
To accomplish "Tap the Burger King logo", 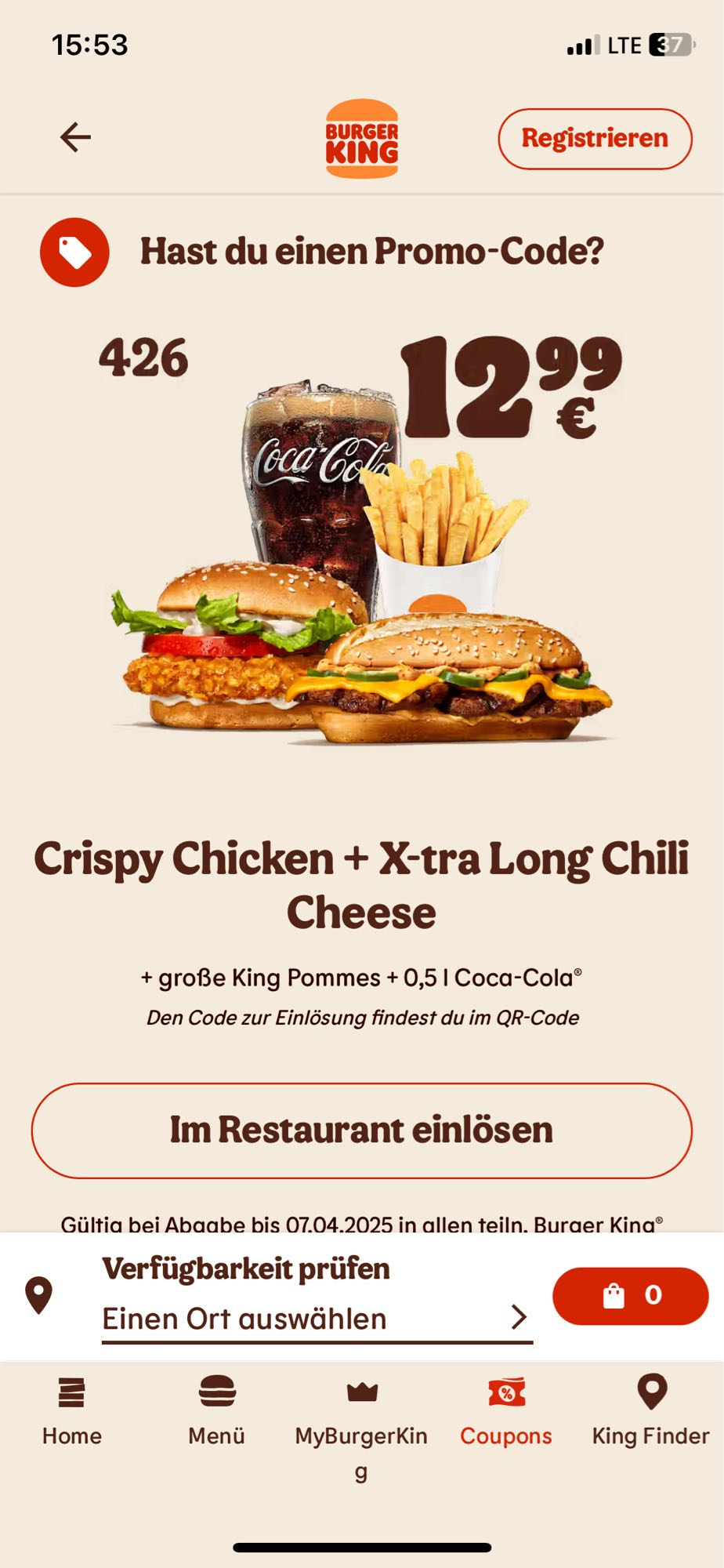I will coord(362,137).
